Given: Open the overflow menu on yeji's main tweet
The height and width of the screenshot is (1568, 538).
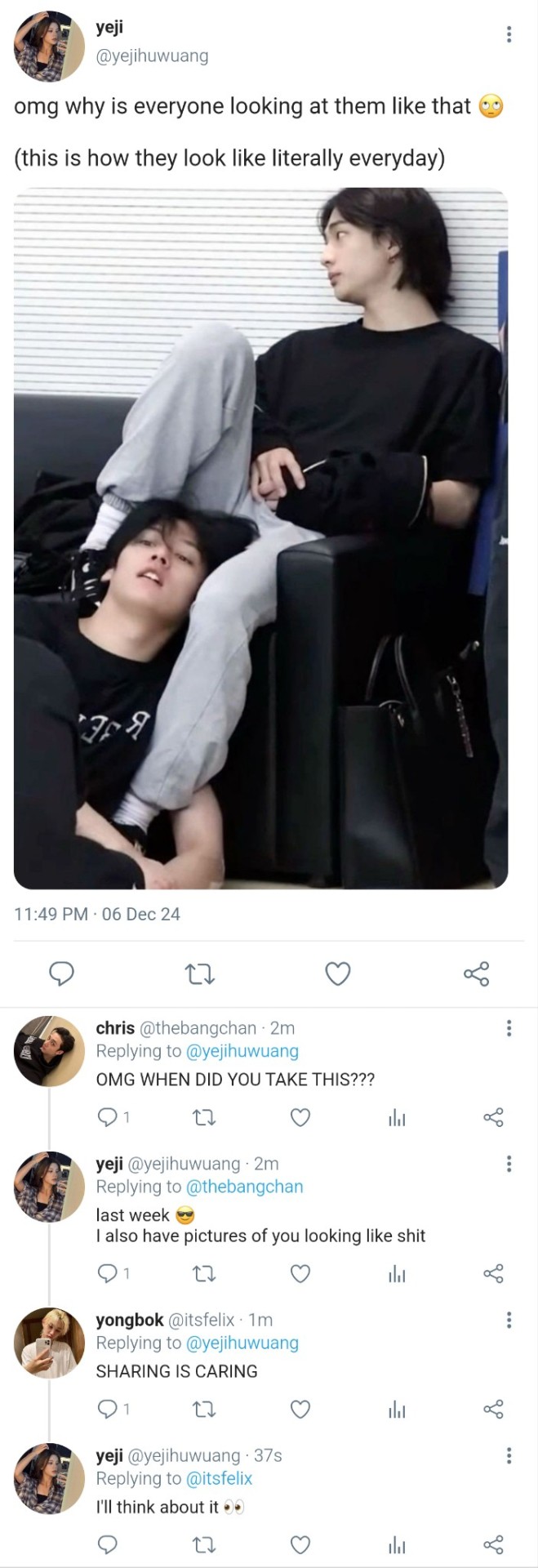Looking at the screenshot, I should tap(509, 34).
